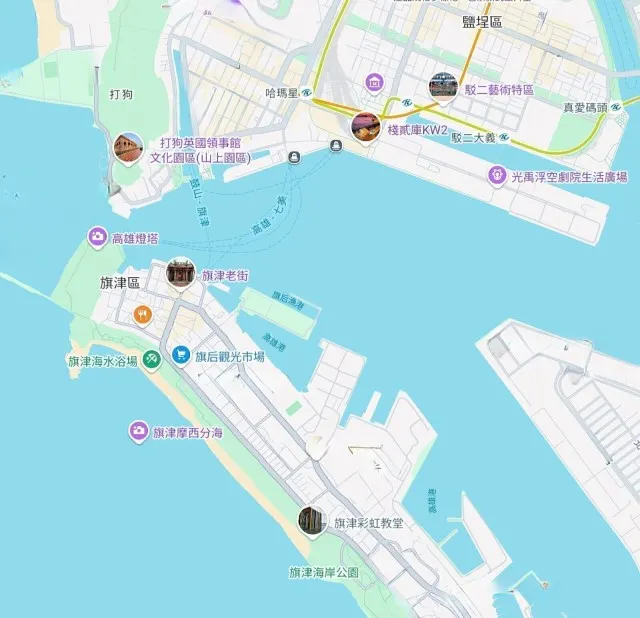The width and height of the screenshot is (640, 618).
Task: Open the 駁二大義 station marker
Action: (x=504, y=137)
